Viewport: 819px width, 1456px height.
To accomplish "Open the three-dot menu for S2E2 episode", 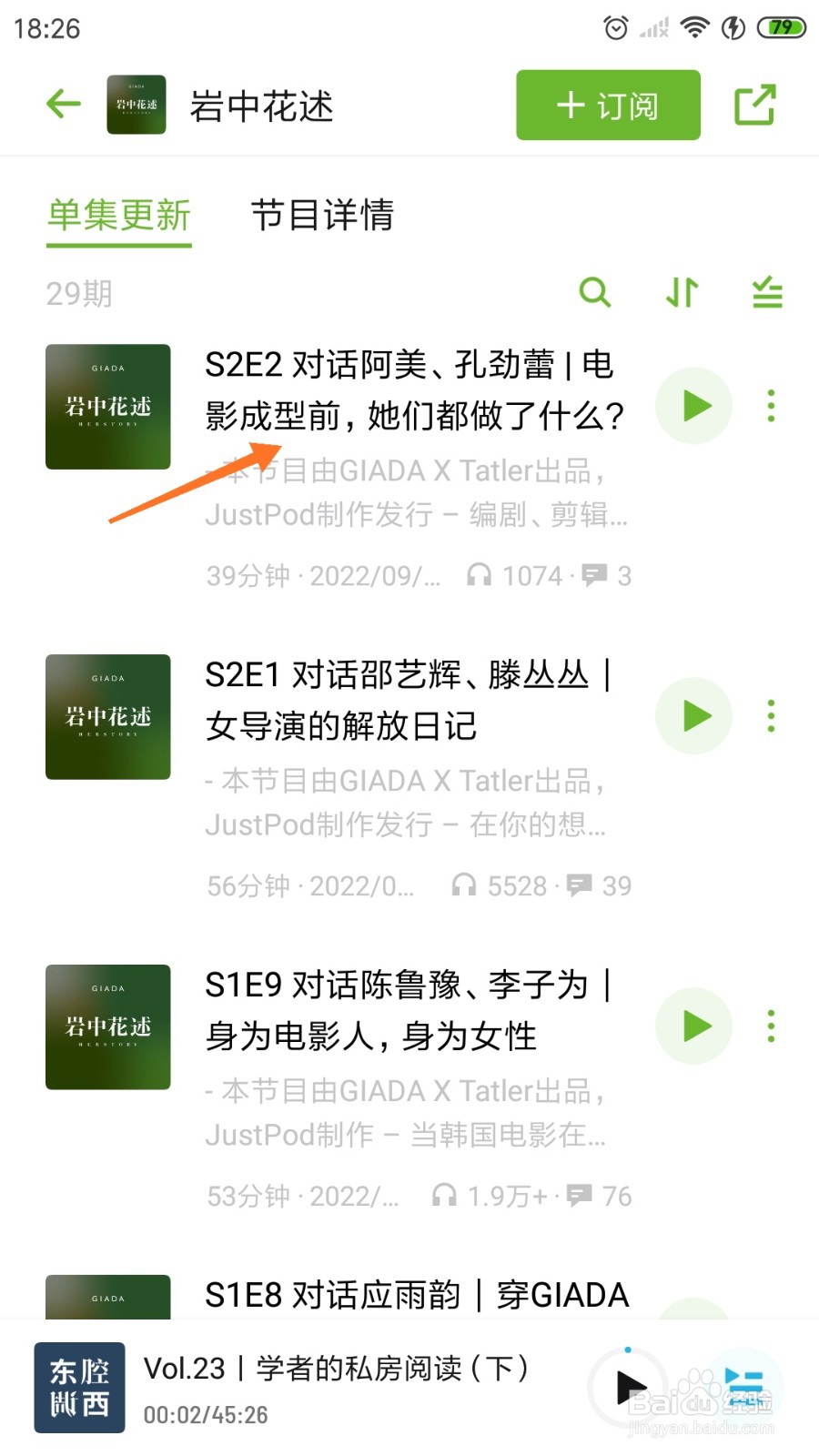I will pos(771,407).
